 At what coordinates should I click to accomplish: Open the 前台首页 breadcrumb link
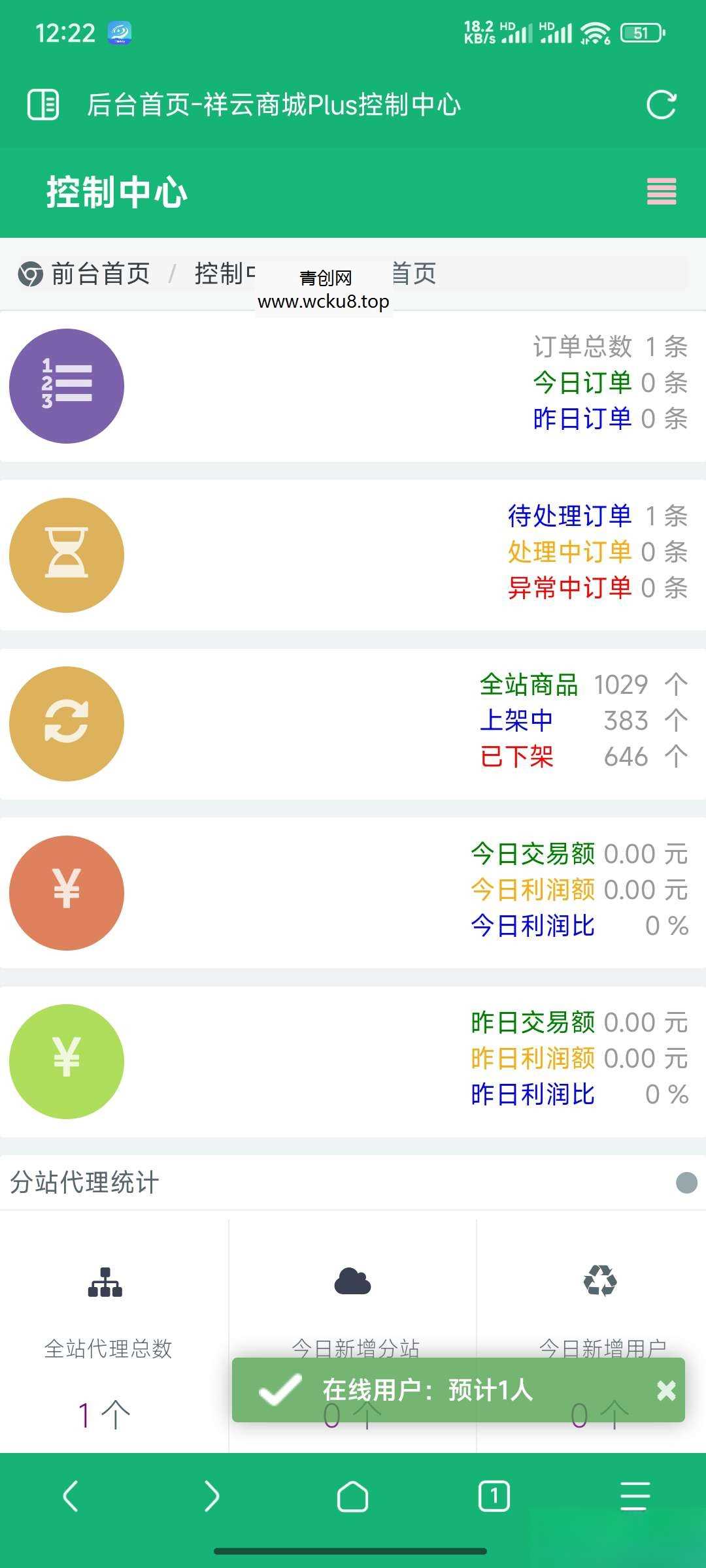99,274
